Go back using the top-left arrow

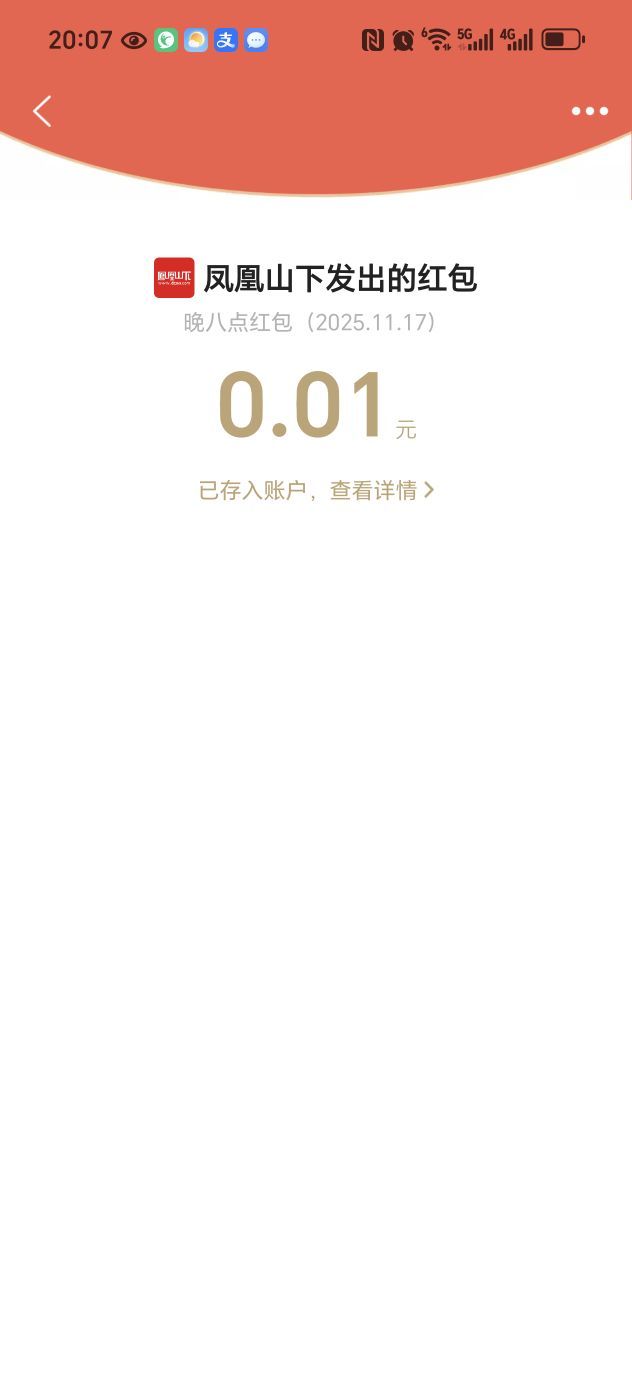42,111
